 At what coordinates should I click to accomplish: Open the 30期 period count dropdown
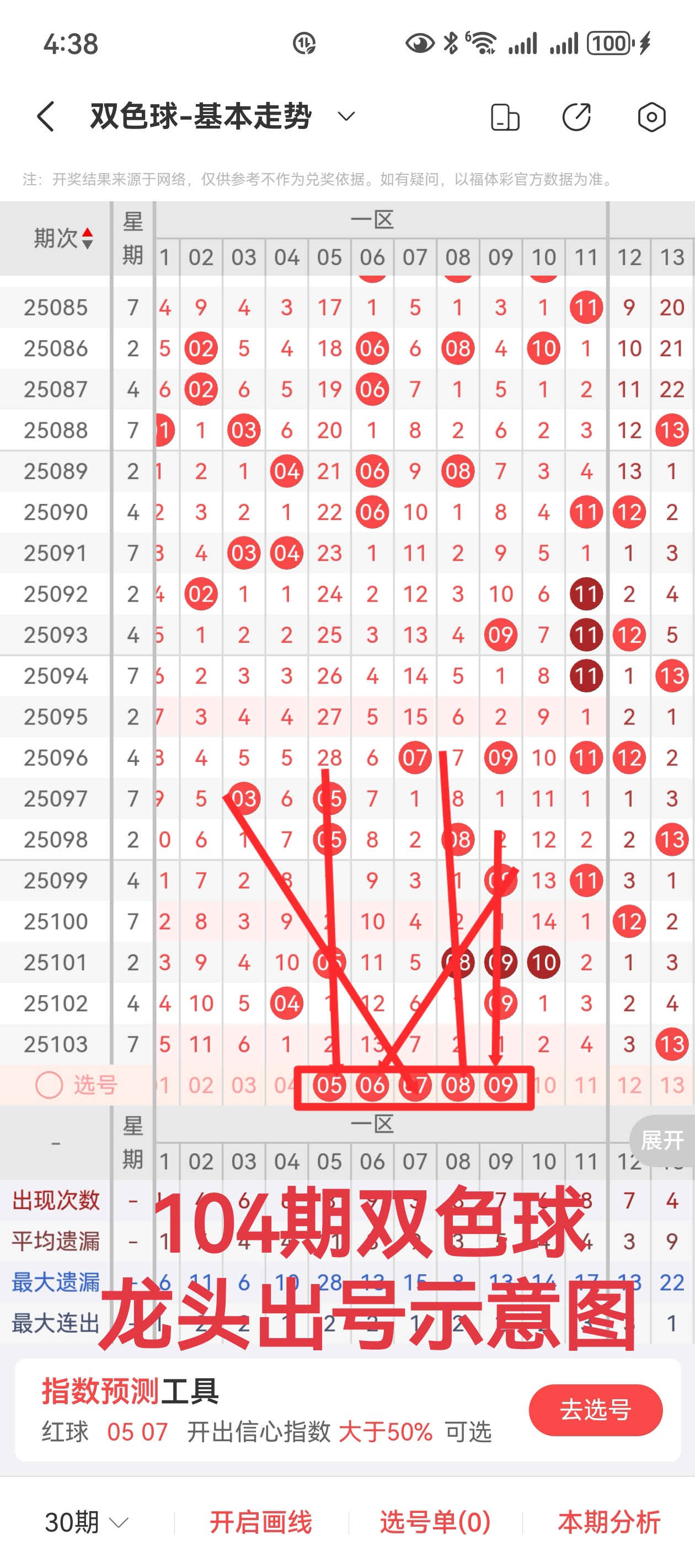click(87, 1522)
